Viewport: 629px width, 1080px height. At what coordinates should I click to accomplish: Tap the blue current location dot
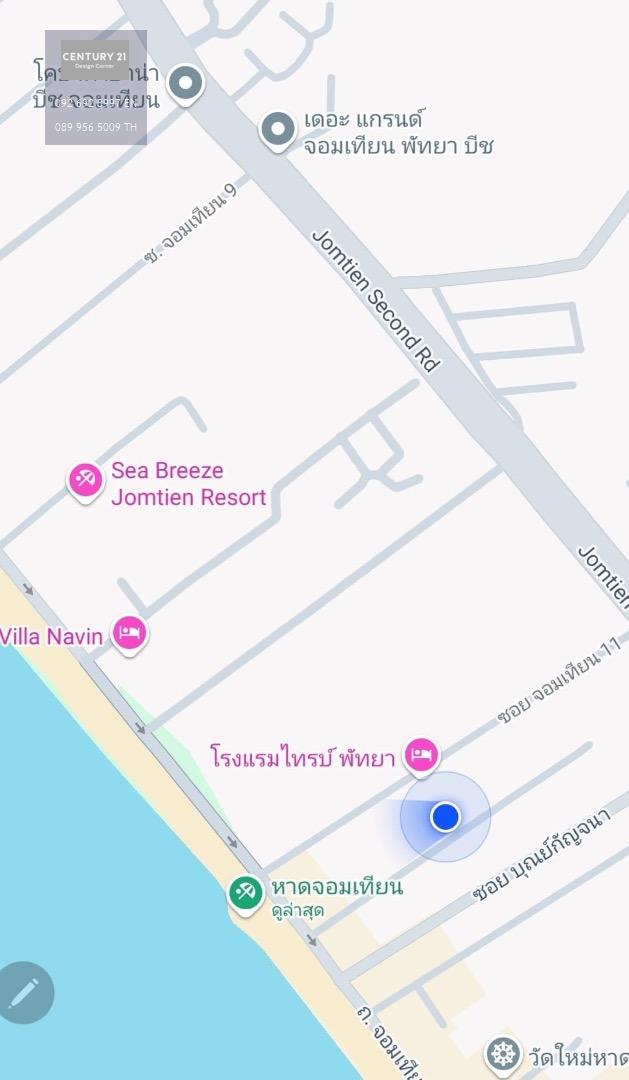(445, 816)
